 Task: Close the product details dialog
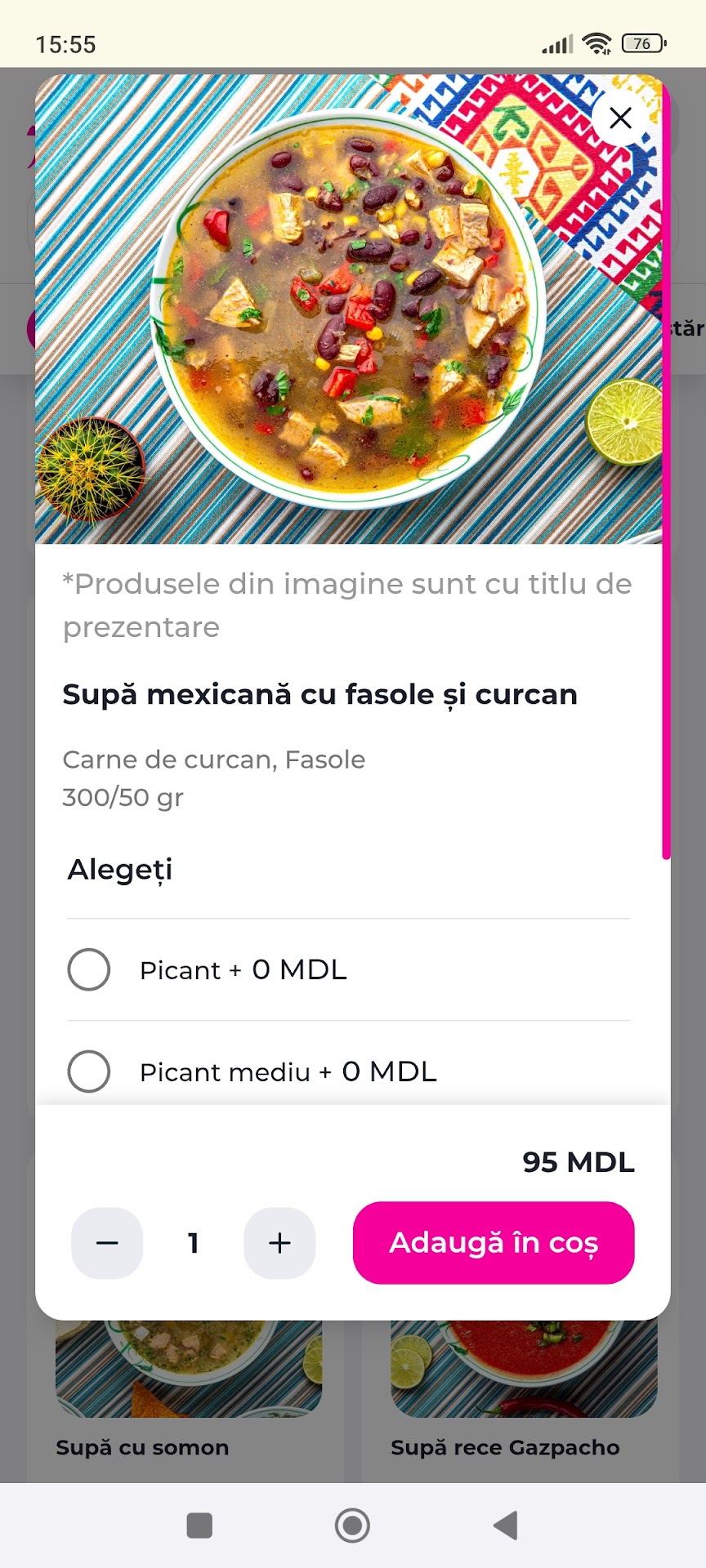pyautogui.click(x=621, y=118)
